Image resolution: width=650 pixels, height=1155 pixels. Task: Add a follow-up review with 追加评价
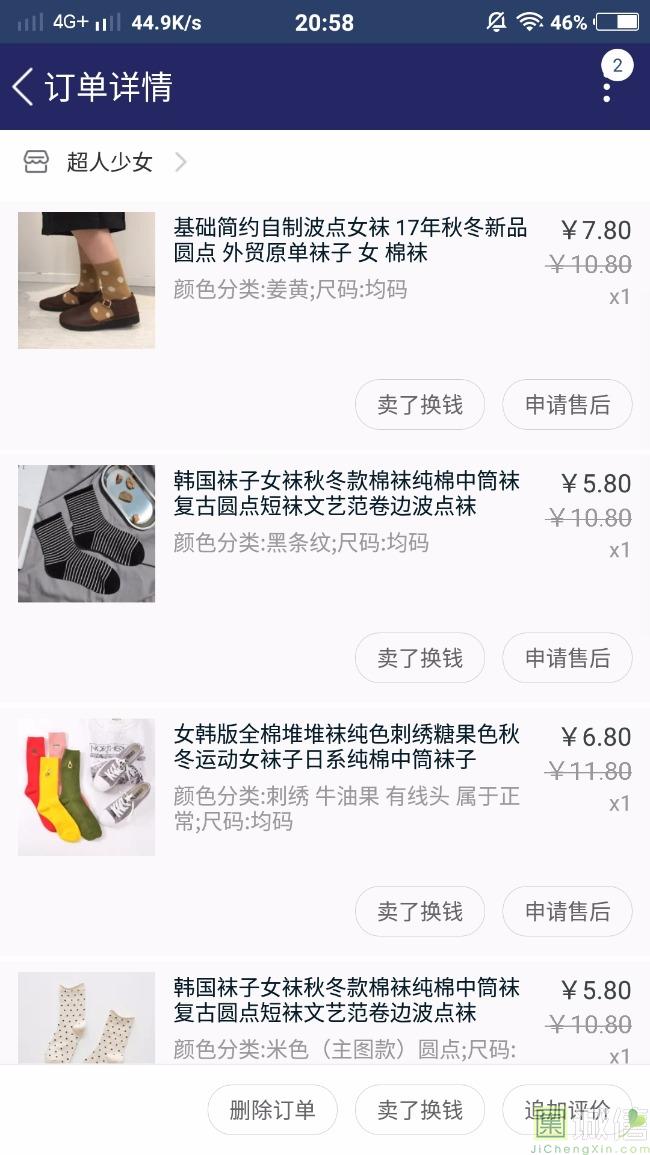[567, 1110]
